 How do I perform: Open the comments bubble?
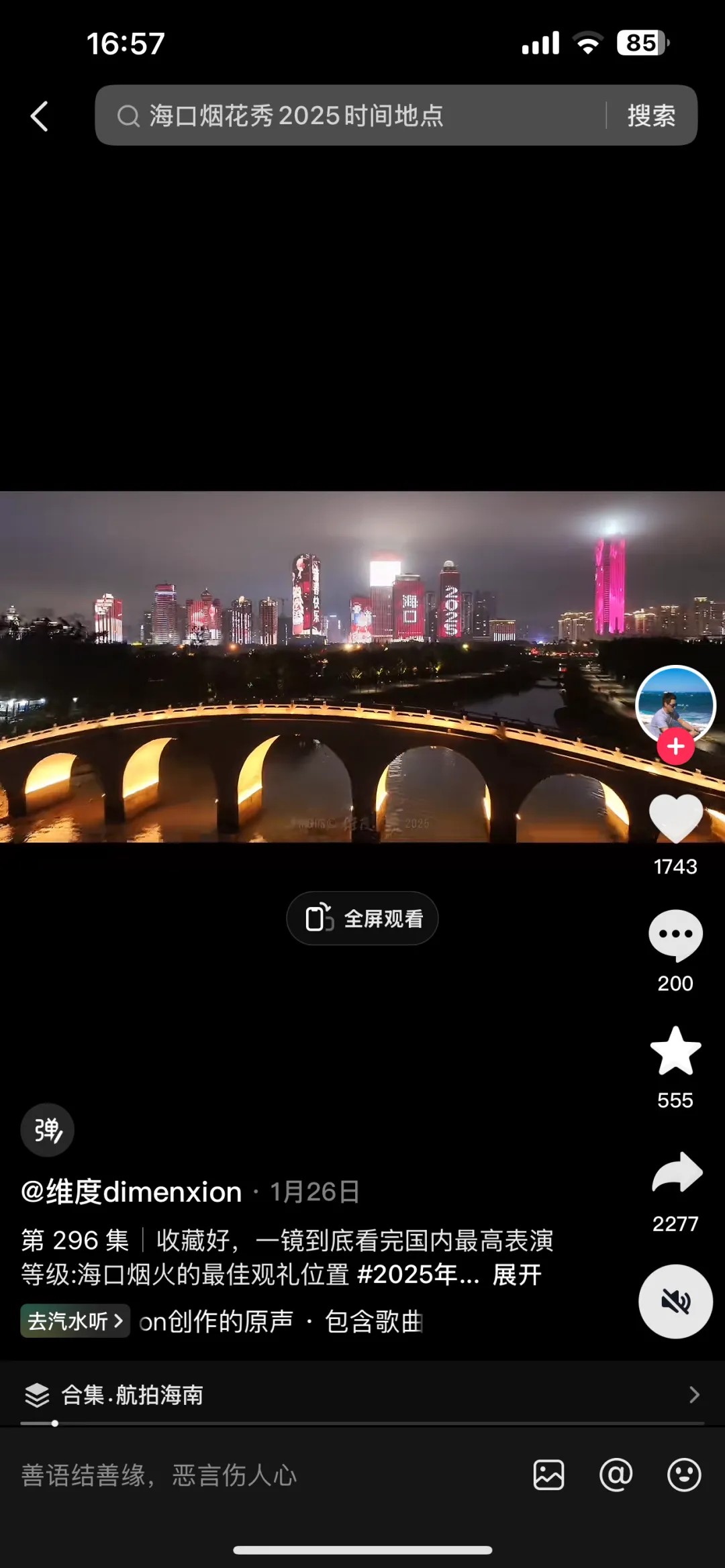pyautogui.click(x=675, y=935)
